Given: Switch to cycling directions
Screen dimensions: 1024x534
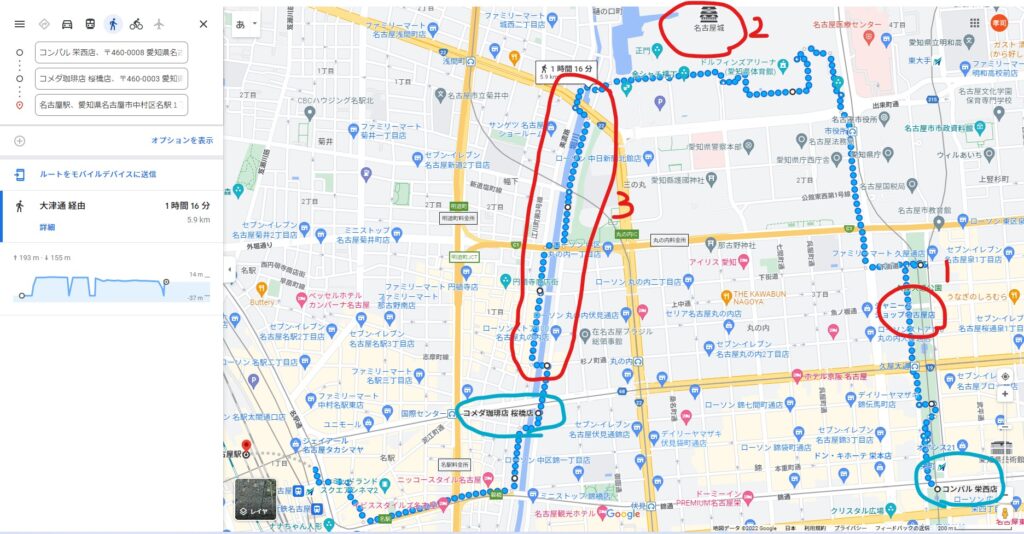Looking at the screenshot, I should coord(136,23).
